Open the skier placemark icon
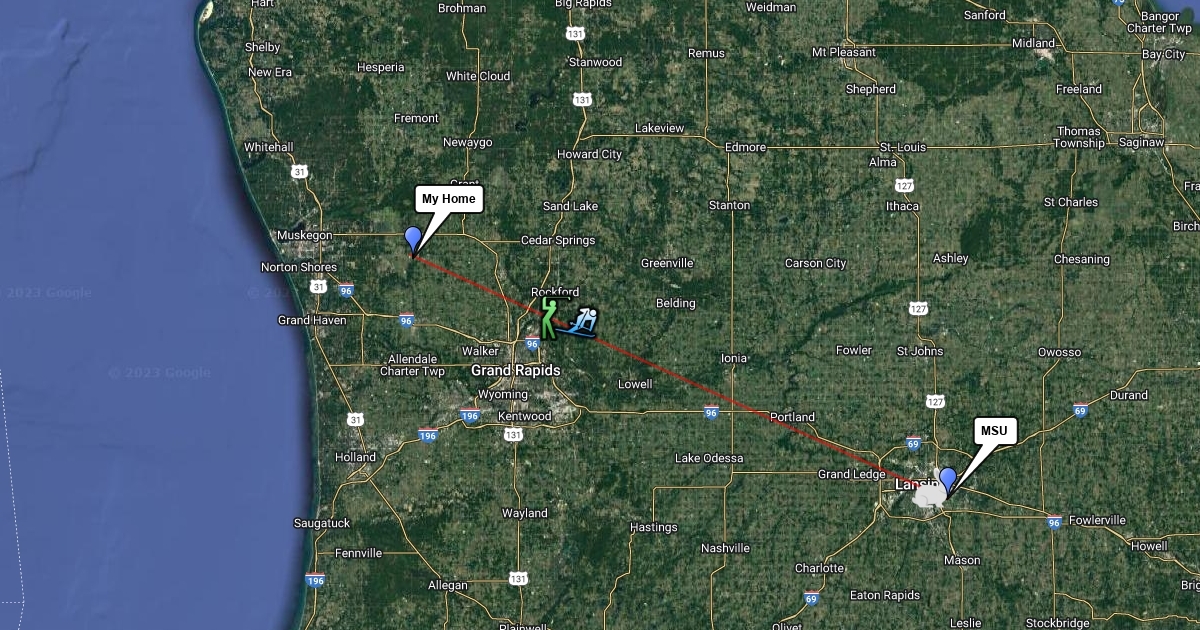The image size is (1200, 630). point(584,322)
